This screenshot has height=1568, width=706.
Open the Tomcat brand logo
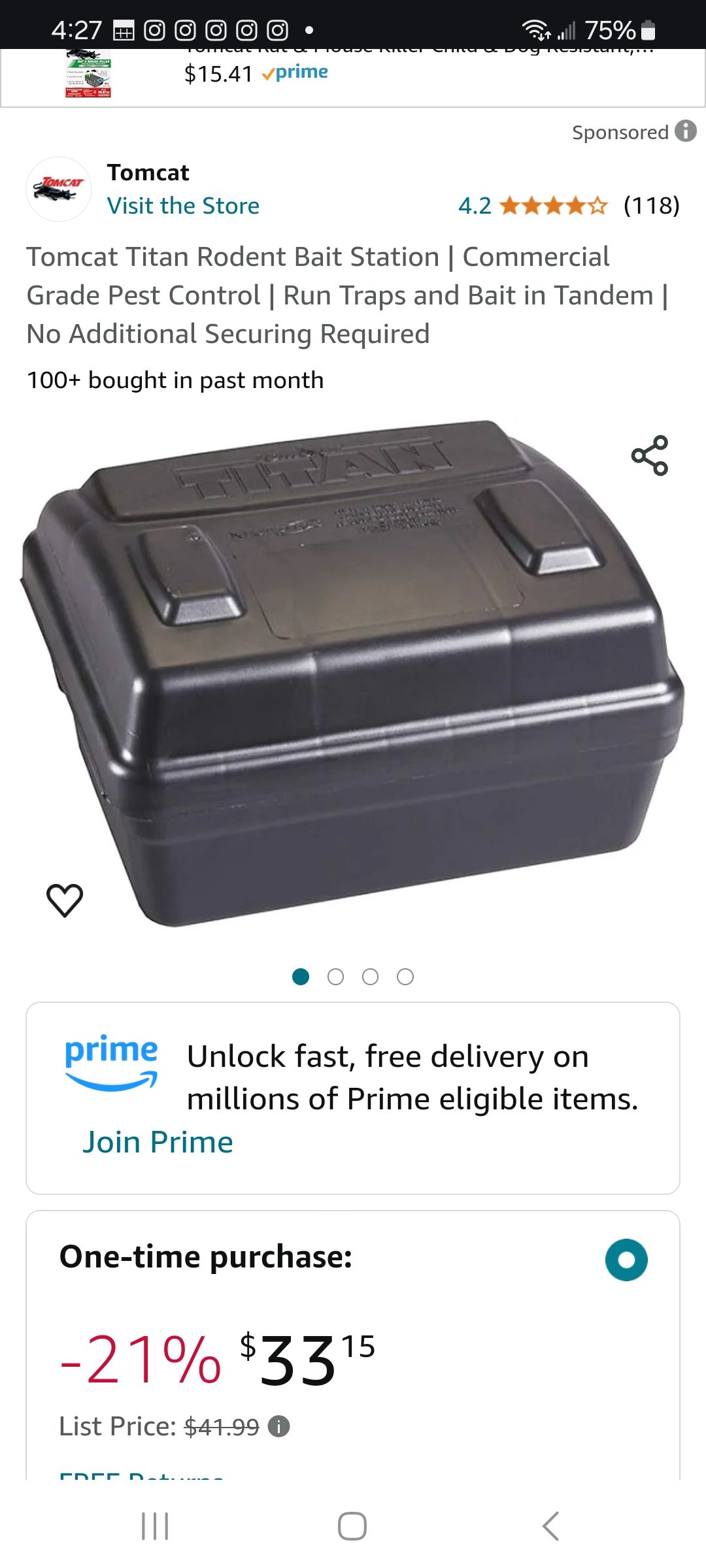[59, 189]
